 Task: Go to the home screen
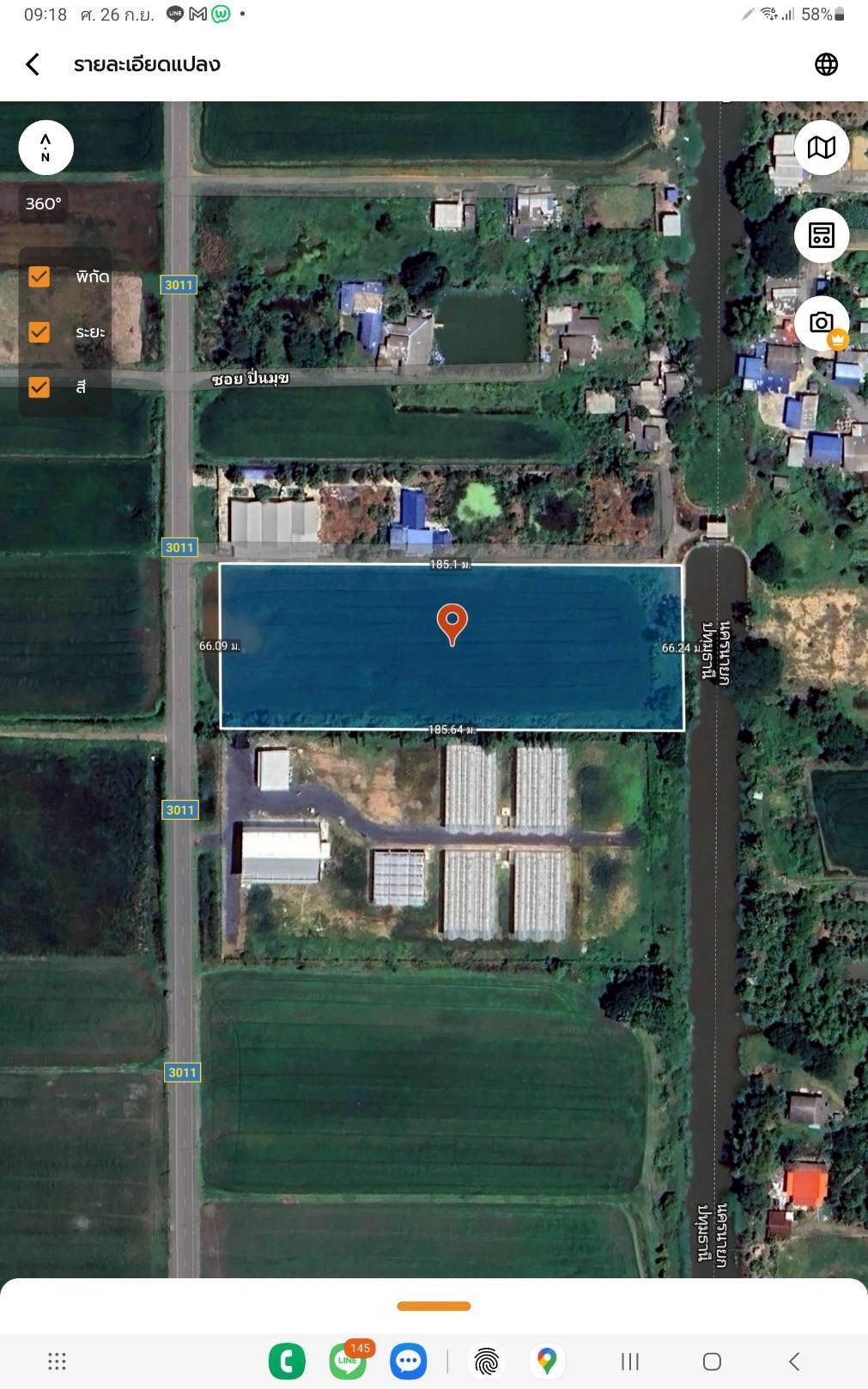click(x=712, y=1362)
